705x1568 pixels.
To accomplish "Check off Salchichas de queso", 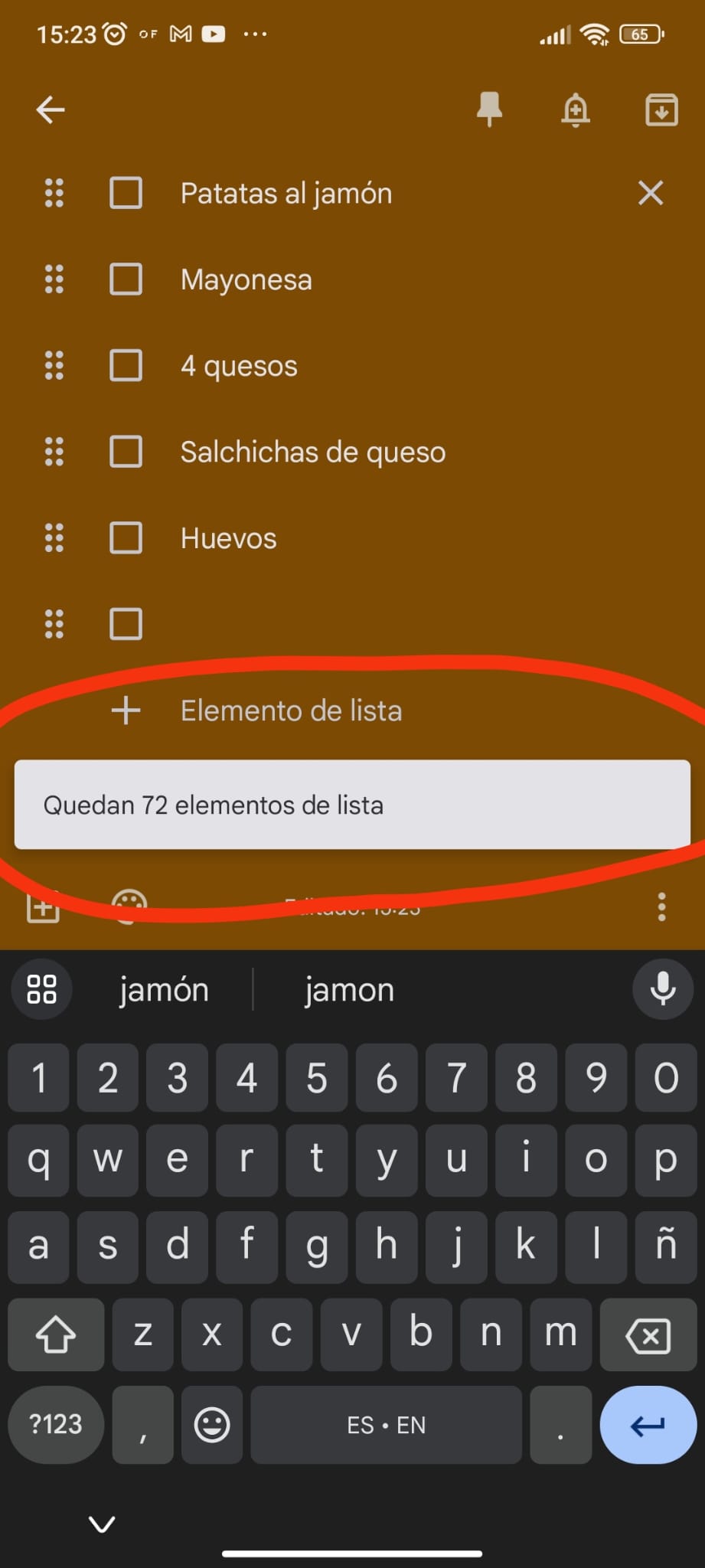I will click(x=126, y=452).
